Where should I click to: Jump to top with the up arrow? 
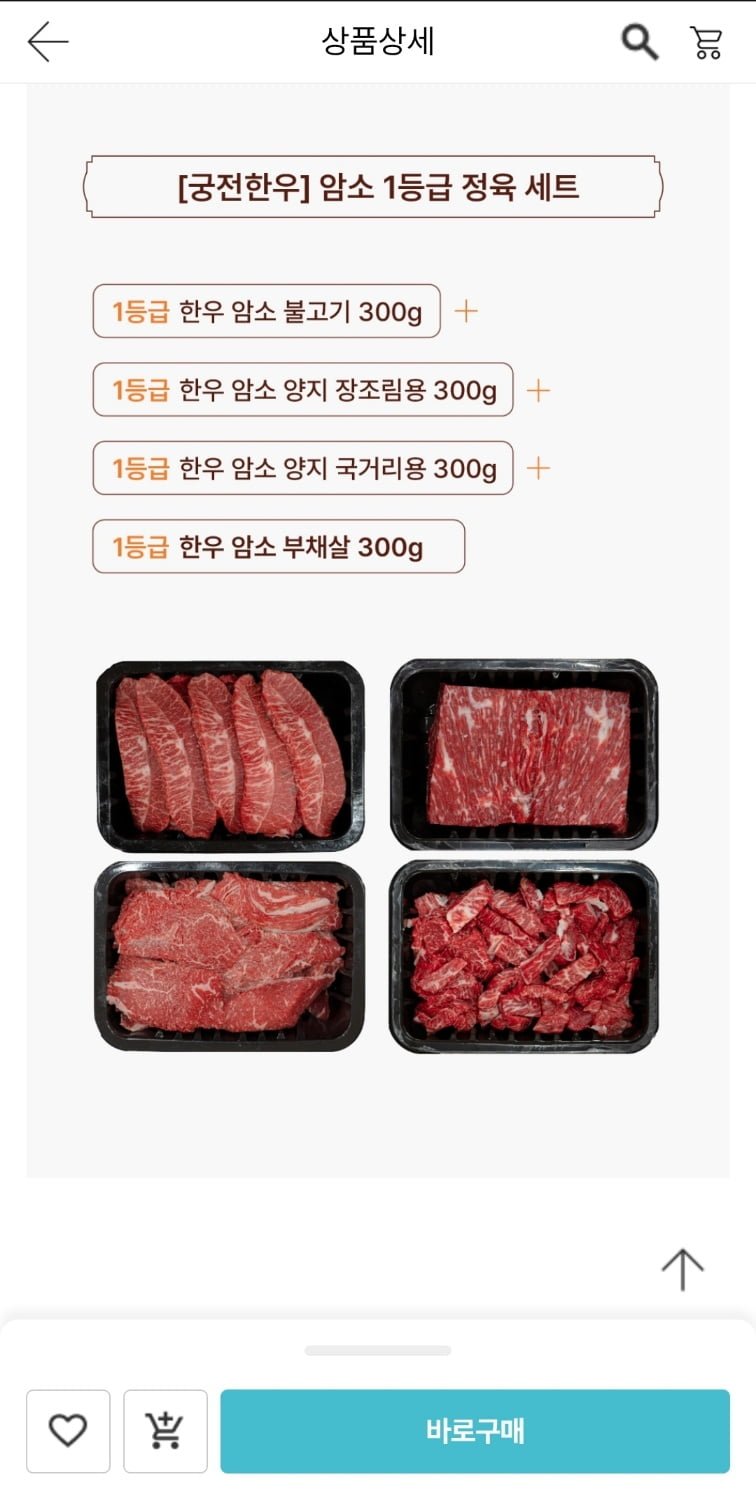pos(683,1269)
